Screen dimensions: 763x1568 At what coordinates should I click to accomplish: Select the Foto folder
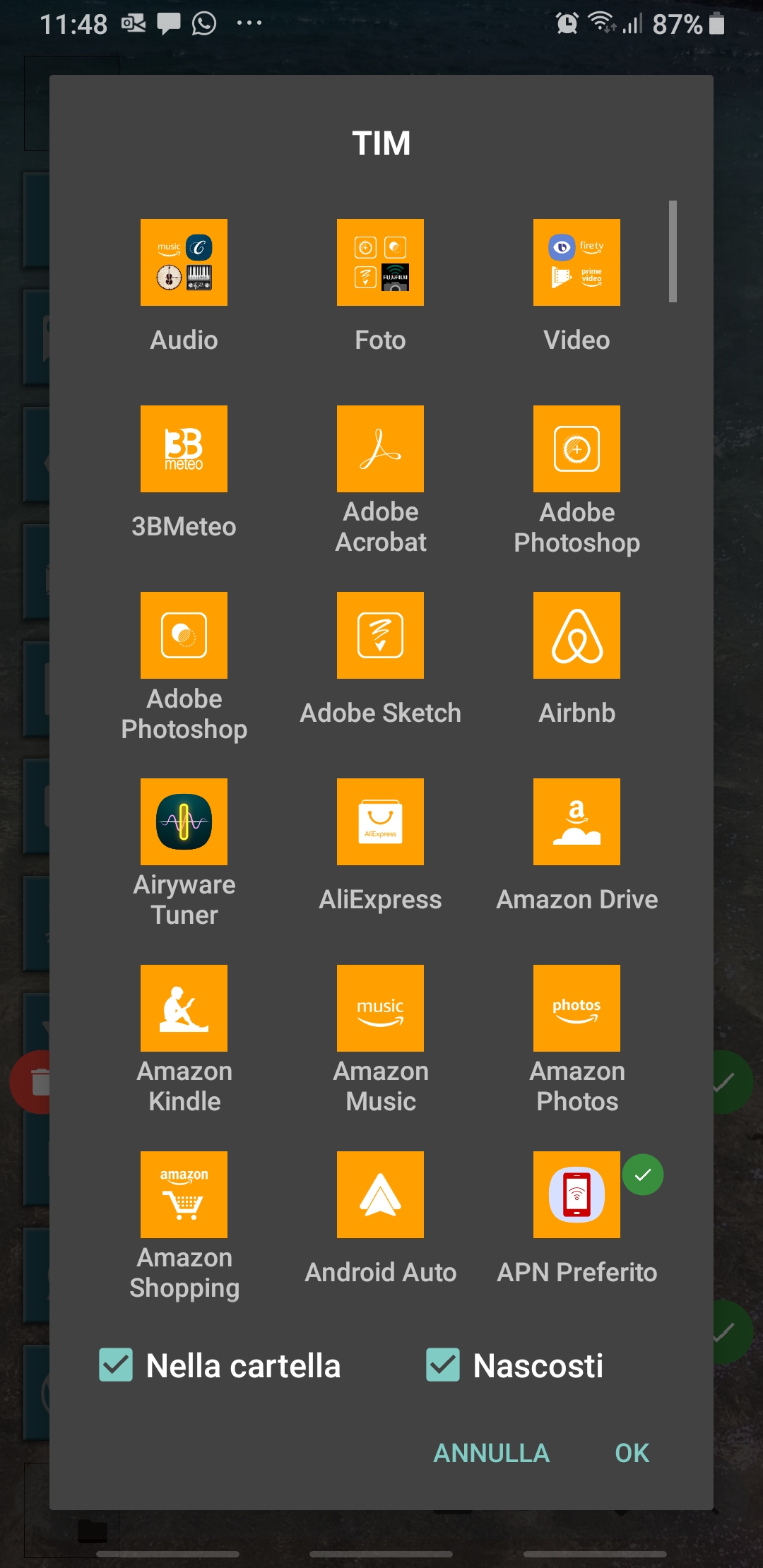pos(380,263)
